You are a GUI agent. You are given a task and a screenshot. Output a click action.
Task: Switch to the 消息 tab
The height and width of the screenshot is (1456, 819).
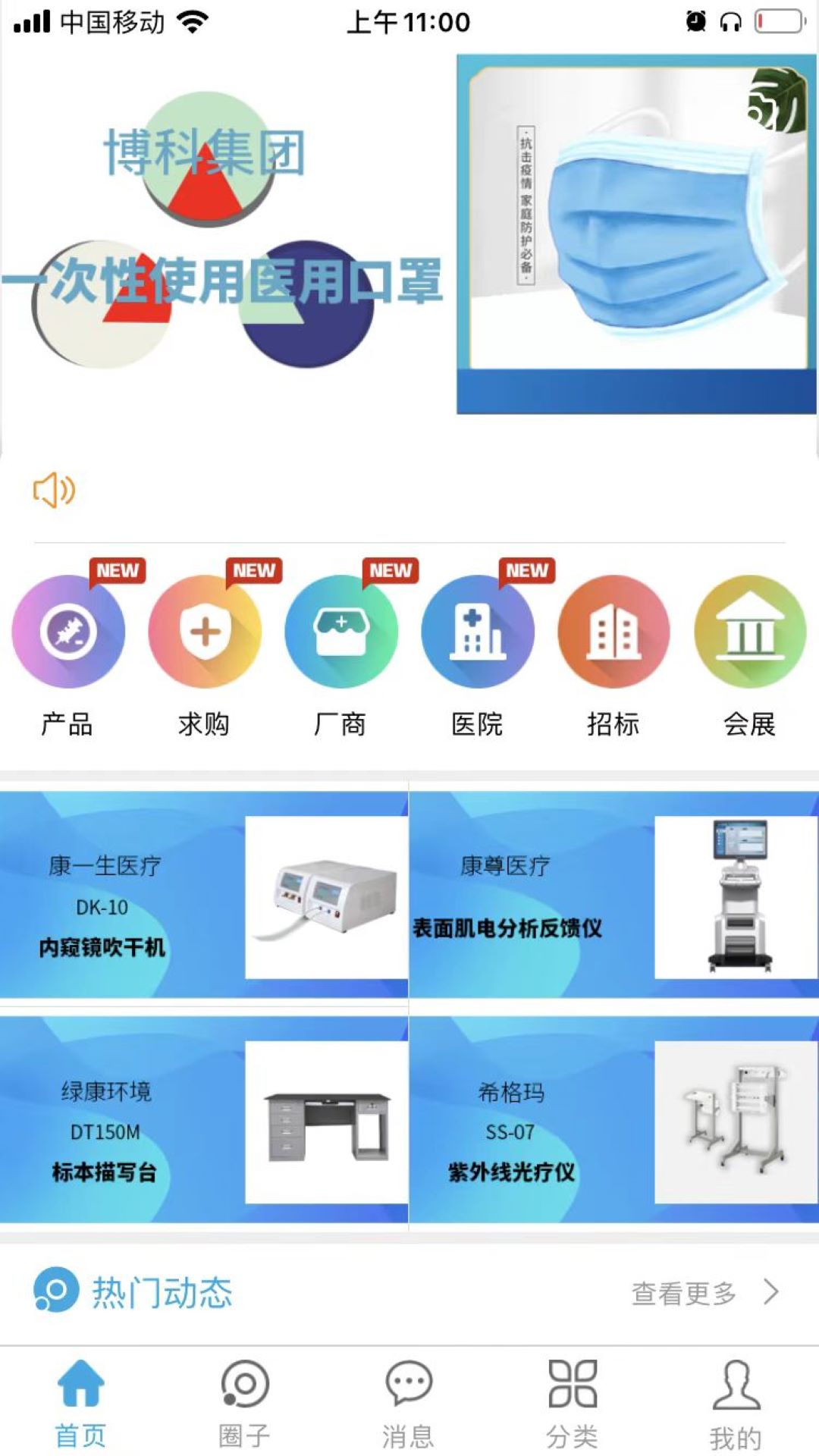[x=409, y=1403]
